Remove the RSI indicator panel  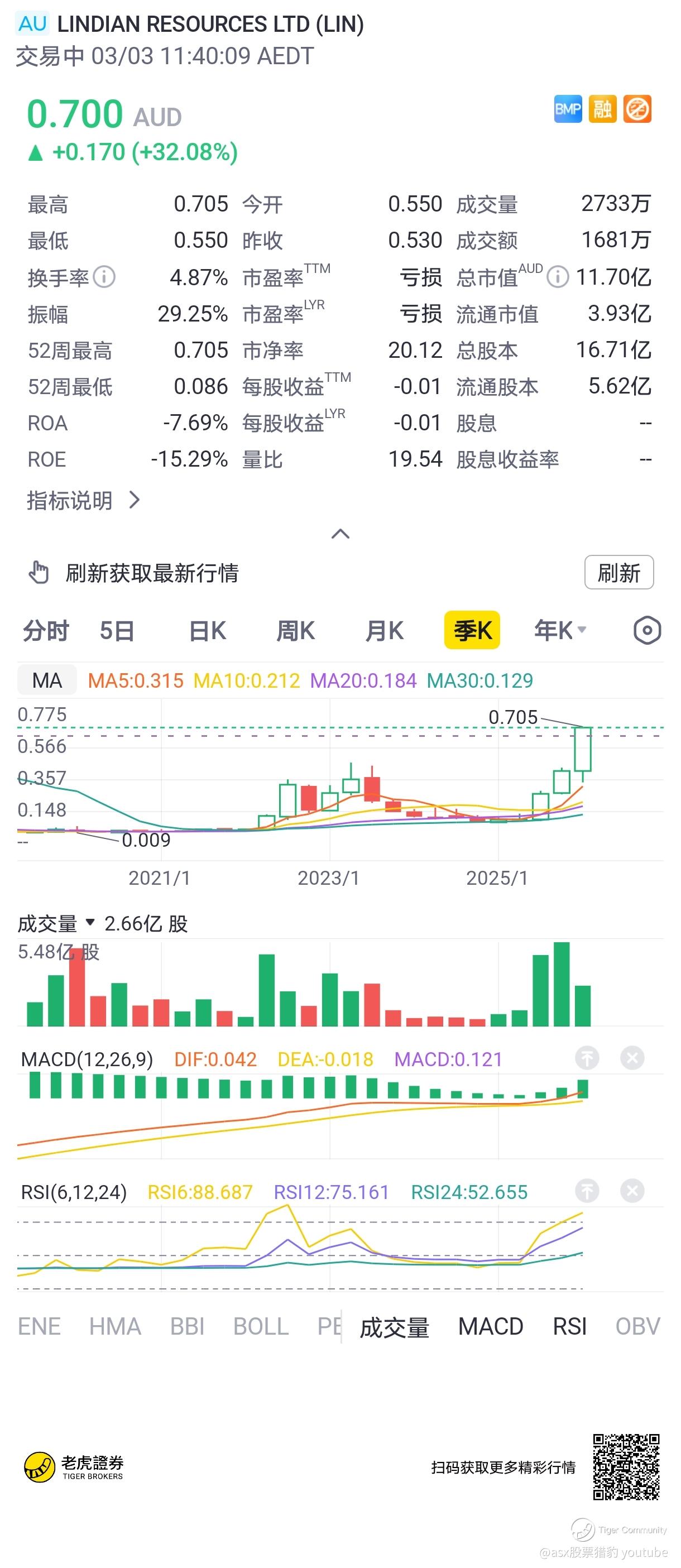click(632, 1191)
